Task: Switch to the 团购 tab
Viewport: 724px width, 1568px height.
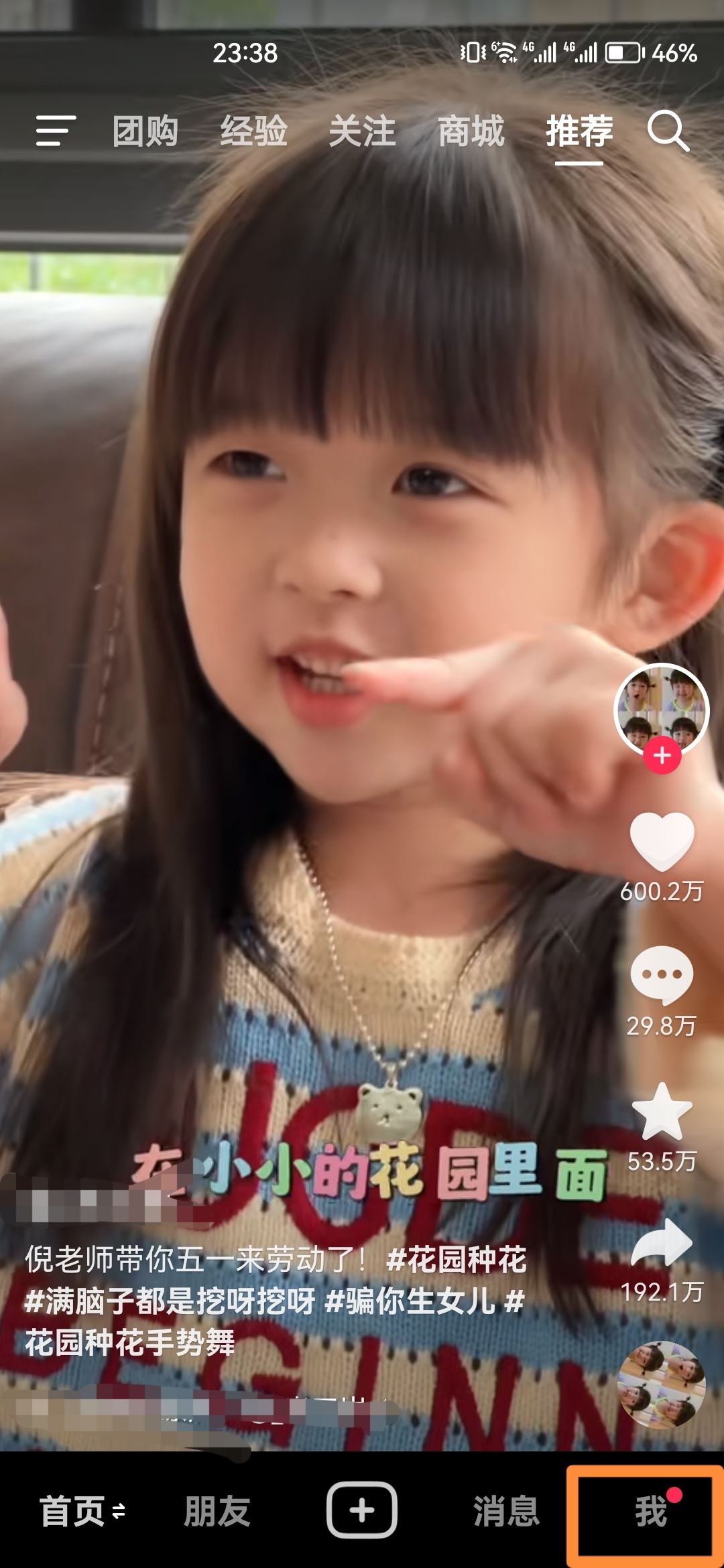Action: click(145, 131)
